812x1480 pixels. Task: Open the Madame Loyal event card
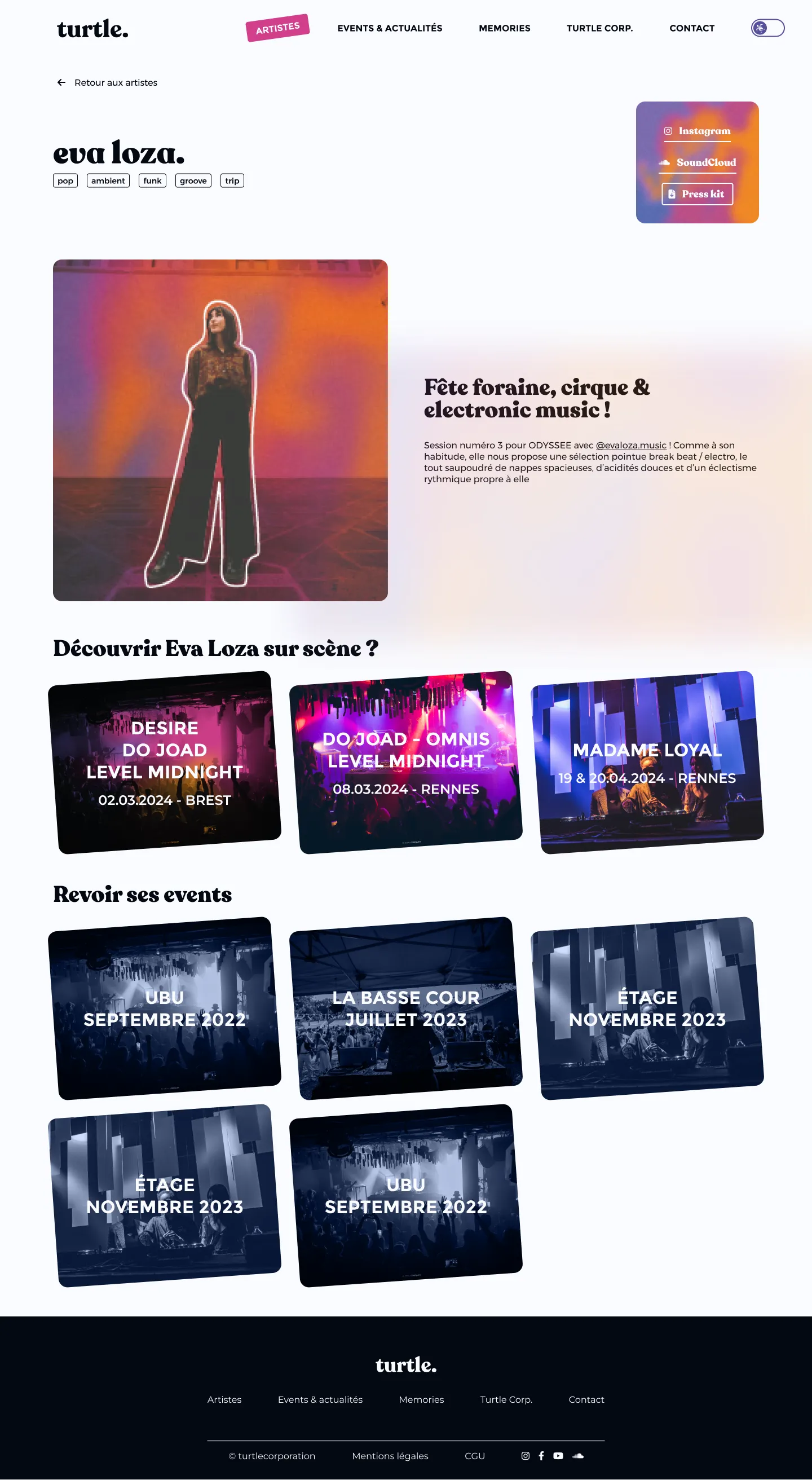coord(647,763)
